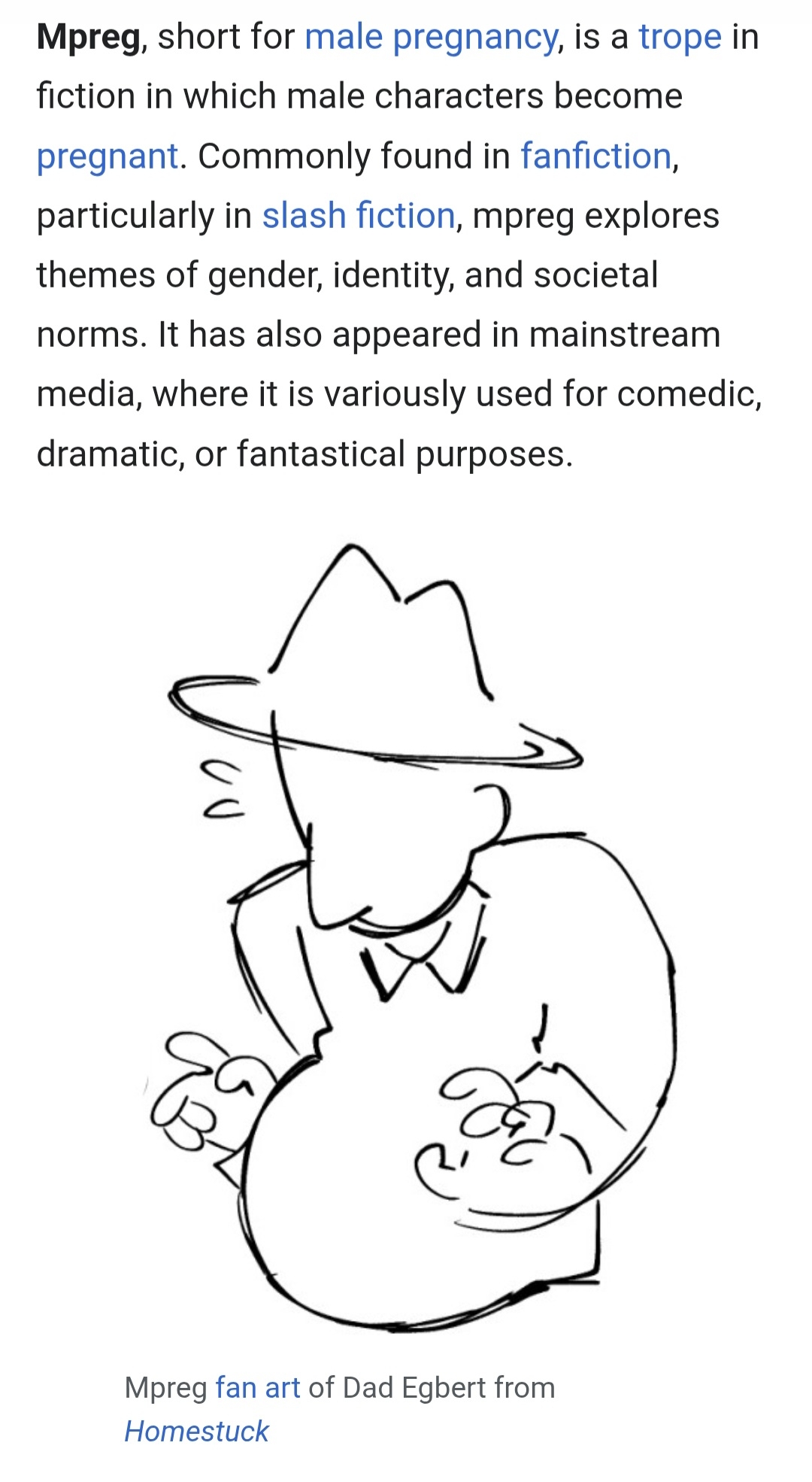Screen dimensions: 812x1482
Task: Open the Homestuck link in caption
Action: pos(196,1431)
